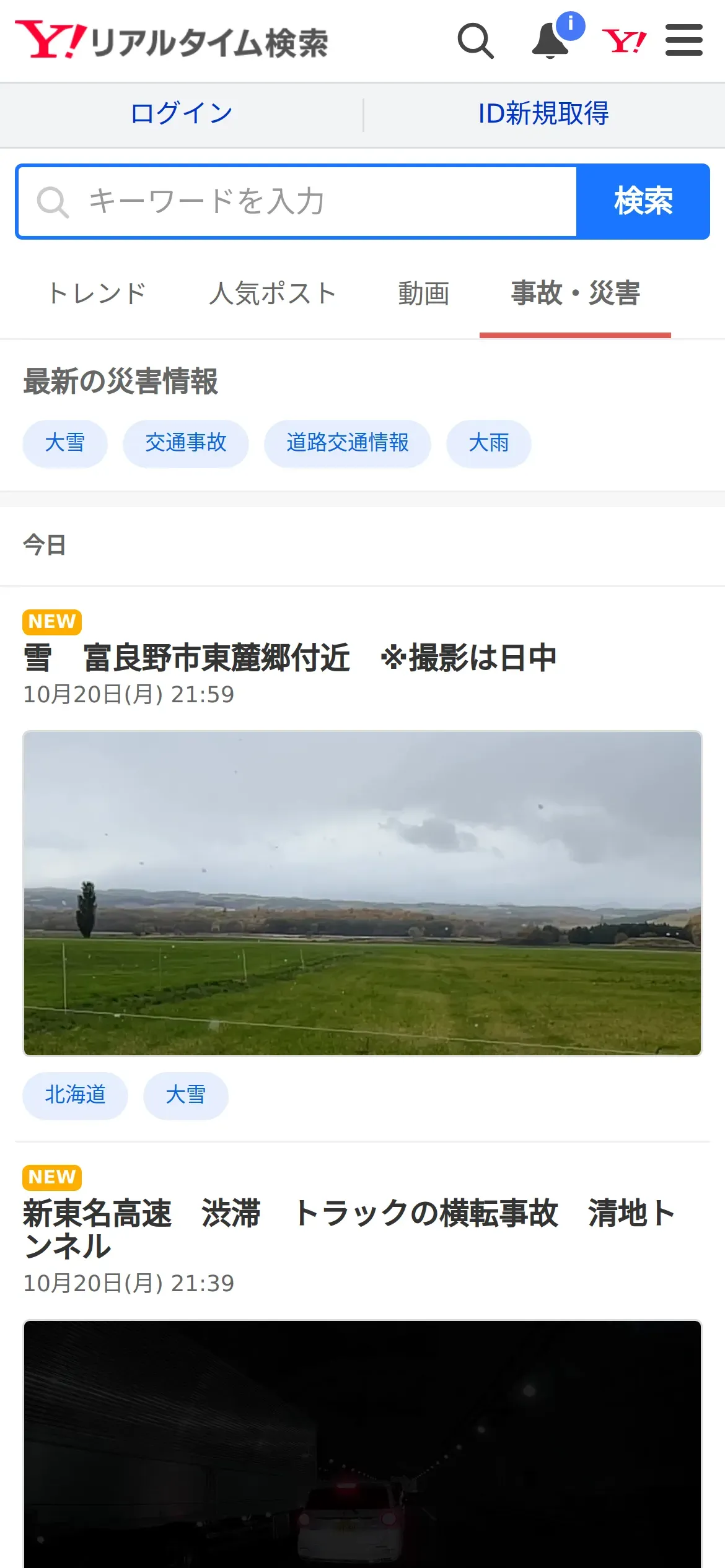View the Furano snowy field photo
The width and height of the screenshot is (725, 1568).
(x=362, y=893)
